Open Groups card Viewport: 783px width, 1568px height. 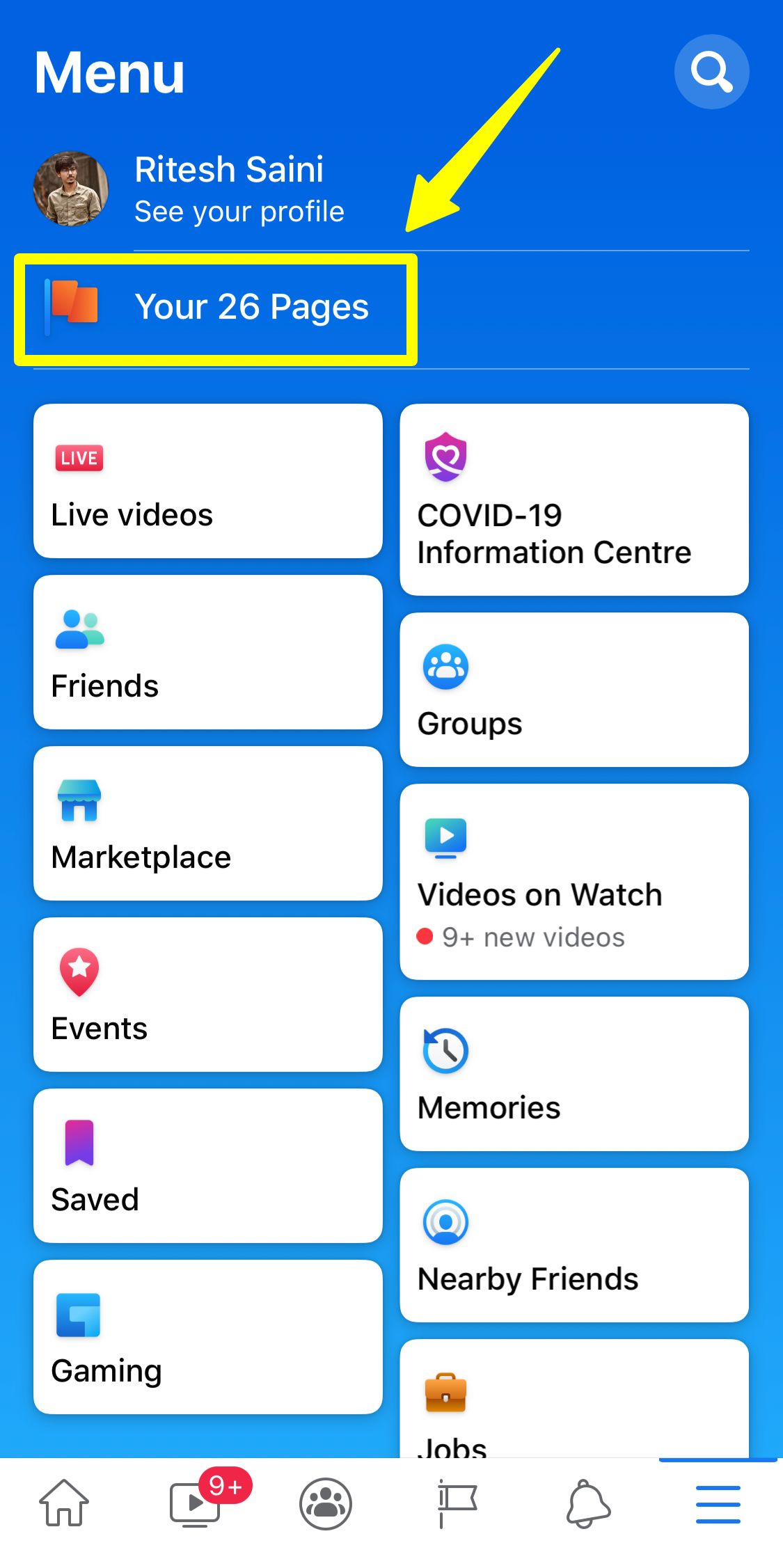click(574, 690)
